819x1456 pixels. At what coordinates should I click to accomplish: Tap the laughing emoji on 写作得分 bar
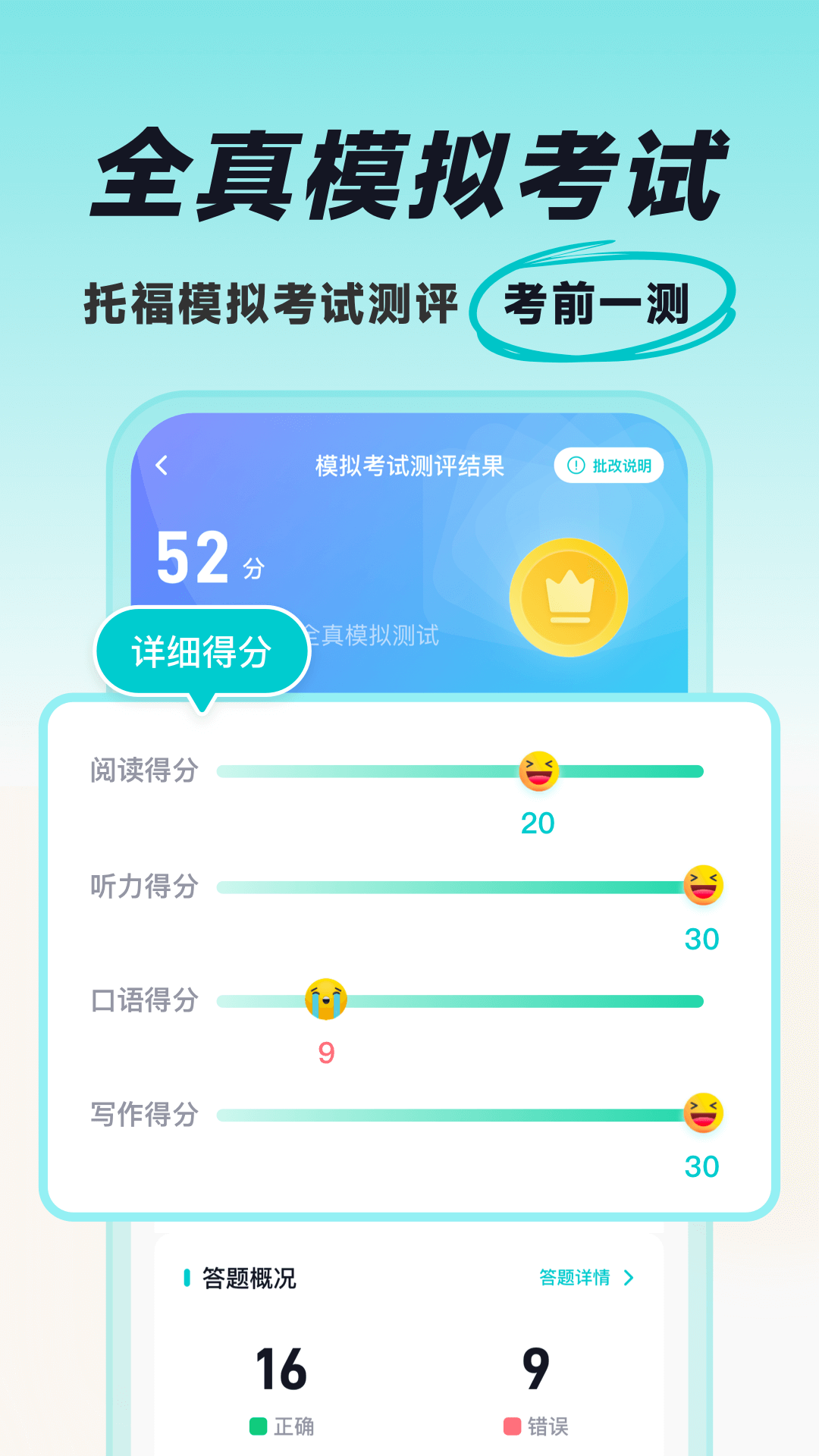click(x=701, y=1115)
